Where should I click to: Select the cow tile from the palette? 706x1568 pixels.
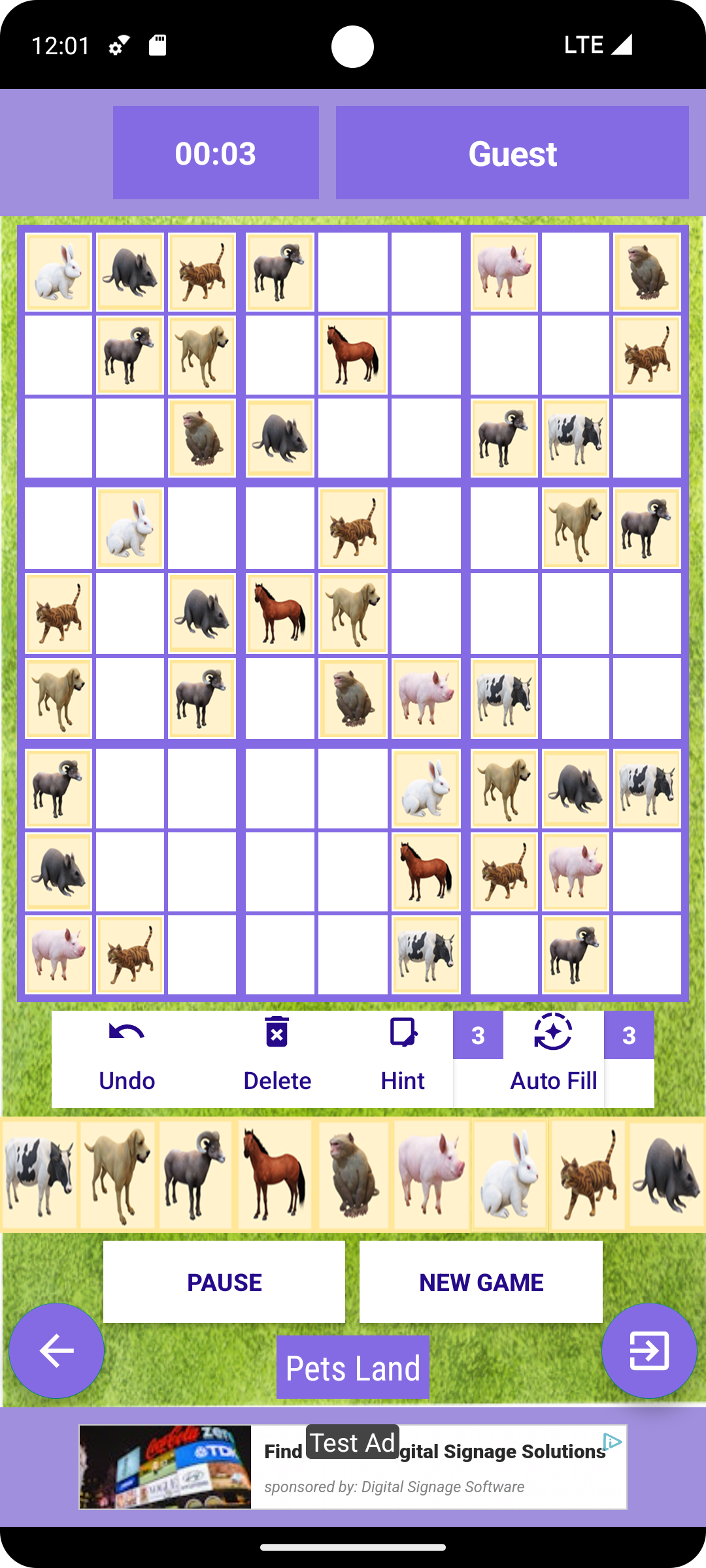click(x=39, y=1176)
